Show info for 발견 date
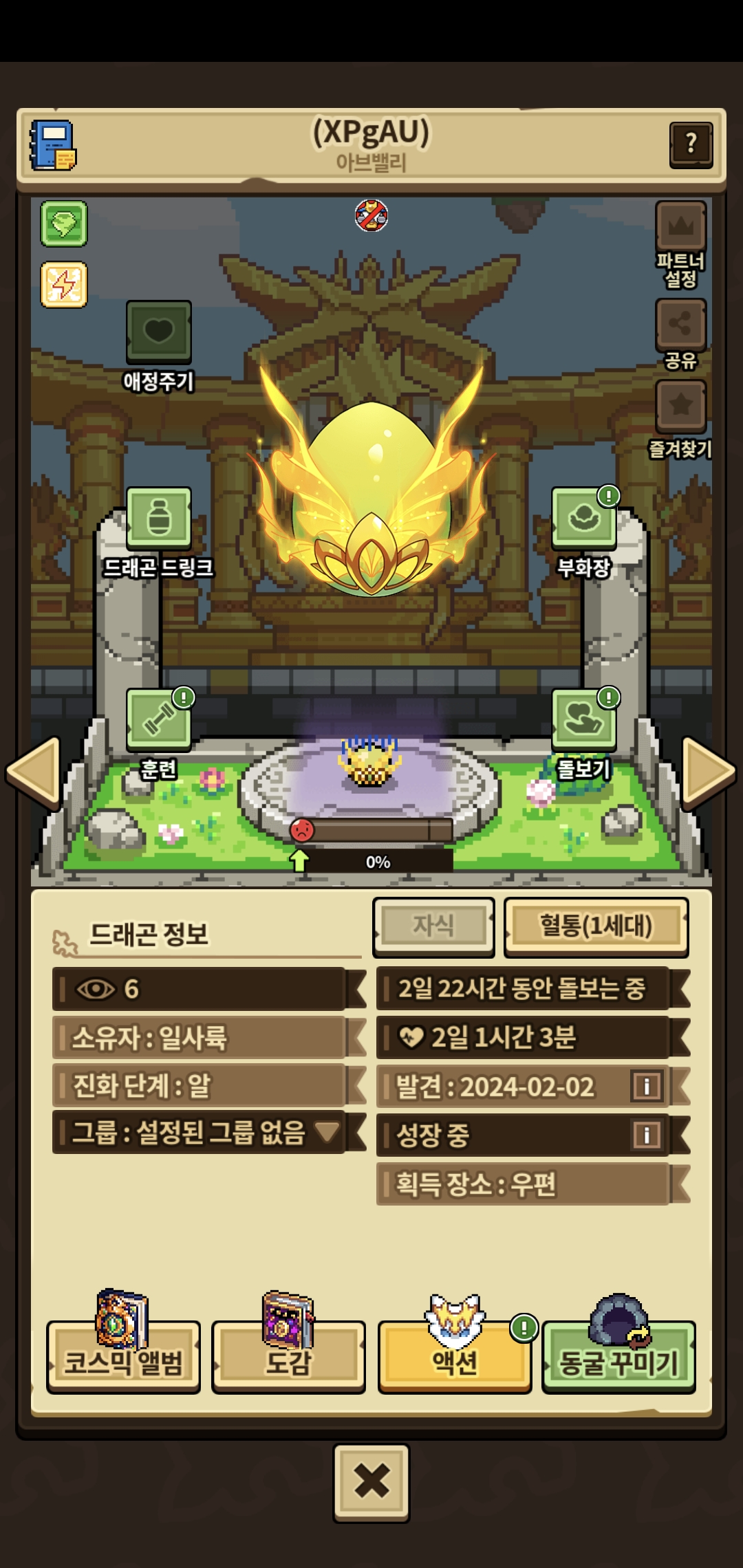This screenshot has height=1568, width=743. 646,1087
